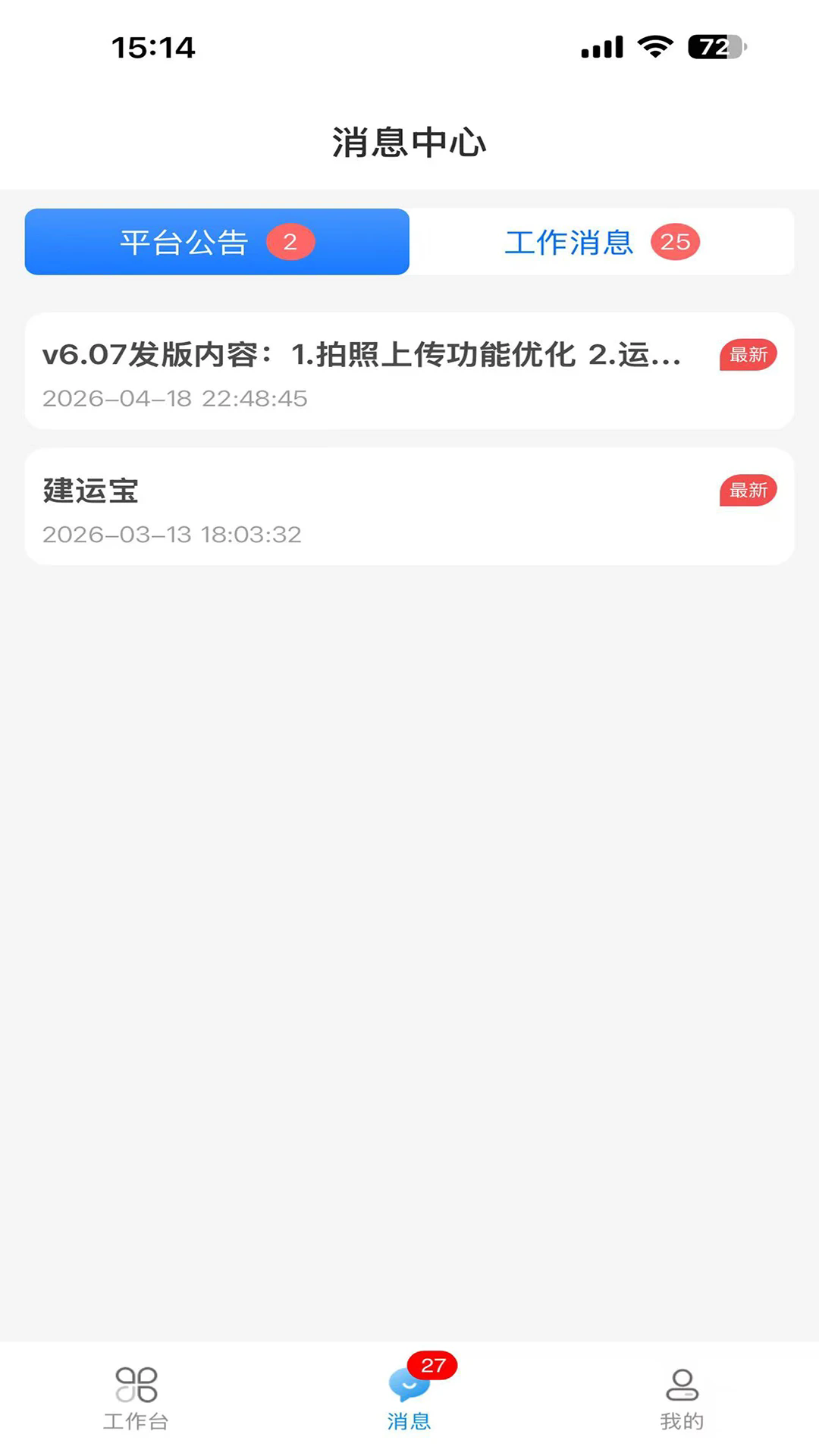The width and height of the screenshot is (819, 1456).
Task: Select the 平台公告 tab
Action: point(217,242)
